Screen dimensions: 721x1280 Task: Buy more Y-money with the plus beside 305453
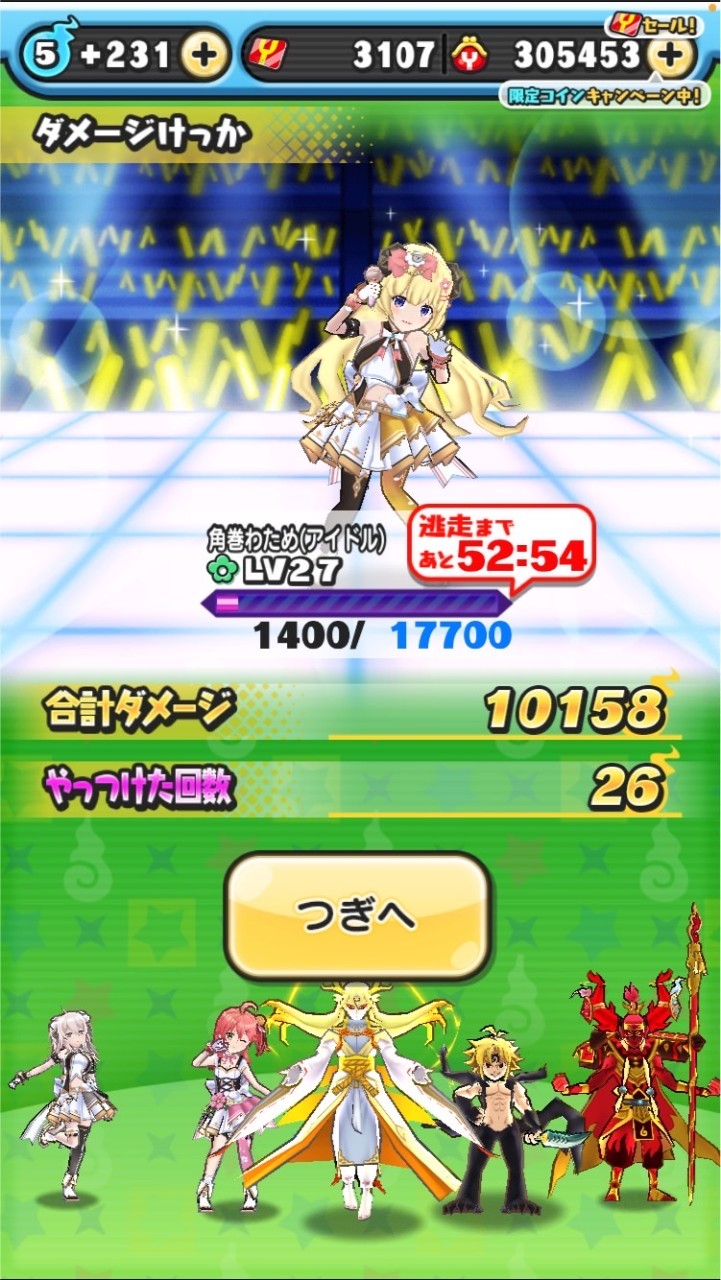670,56
